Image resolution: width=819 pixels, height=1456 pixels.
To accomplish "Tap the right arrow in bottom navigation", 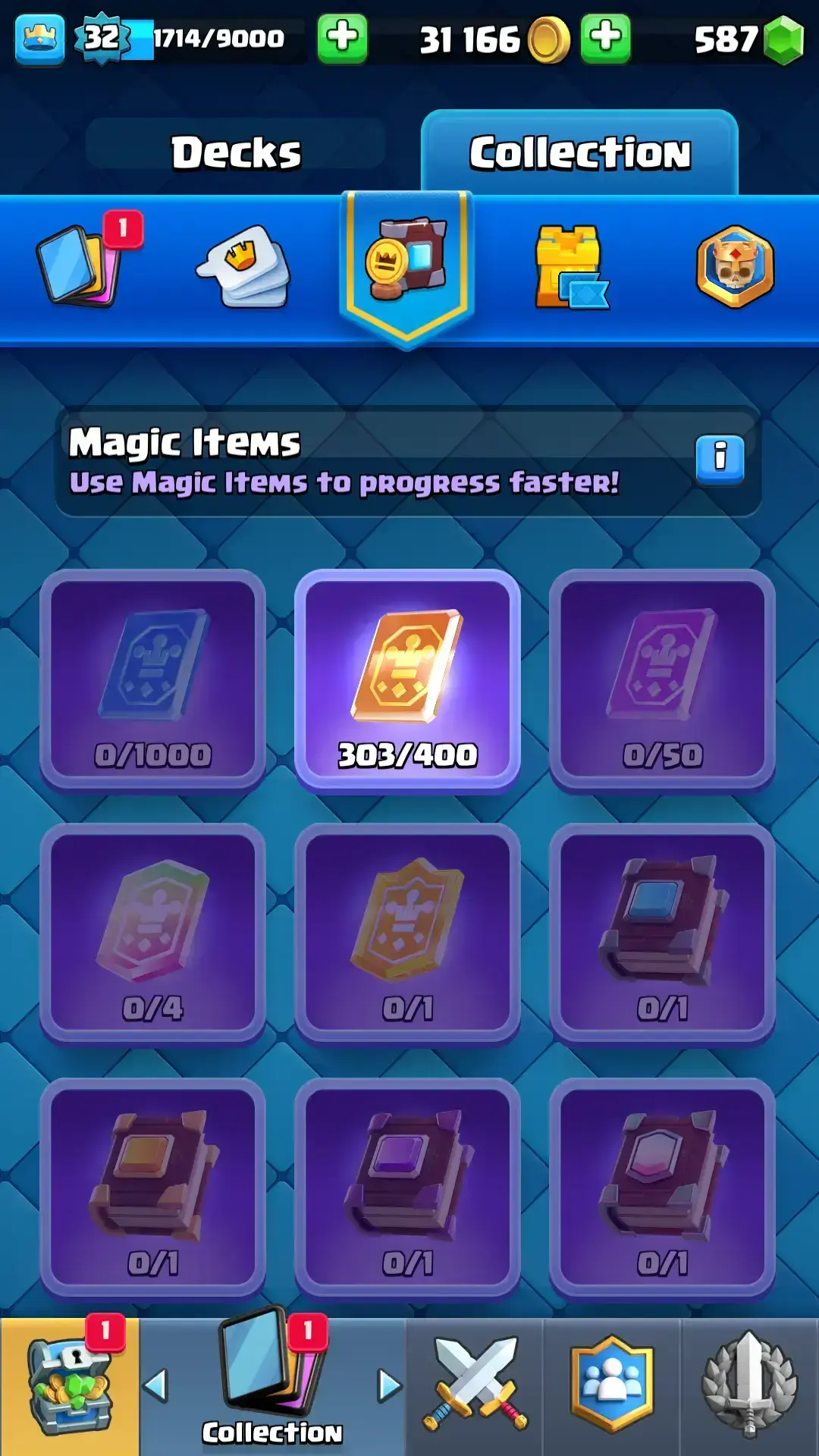I will [389, 1386].
